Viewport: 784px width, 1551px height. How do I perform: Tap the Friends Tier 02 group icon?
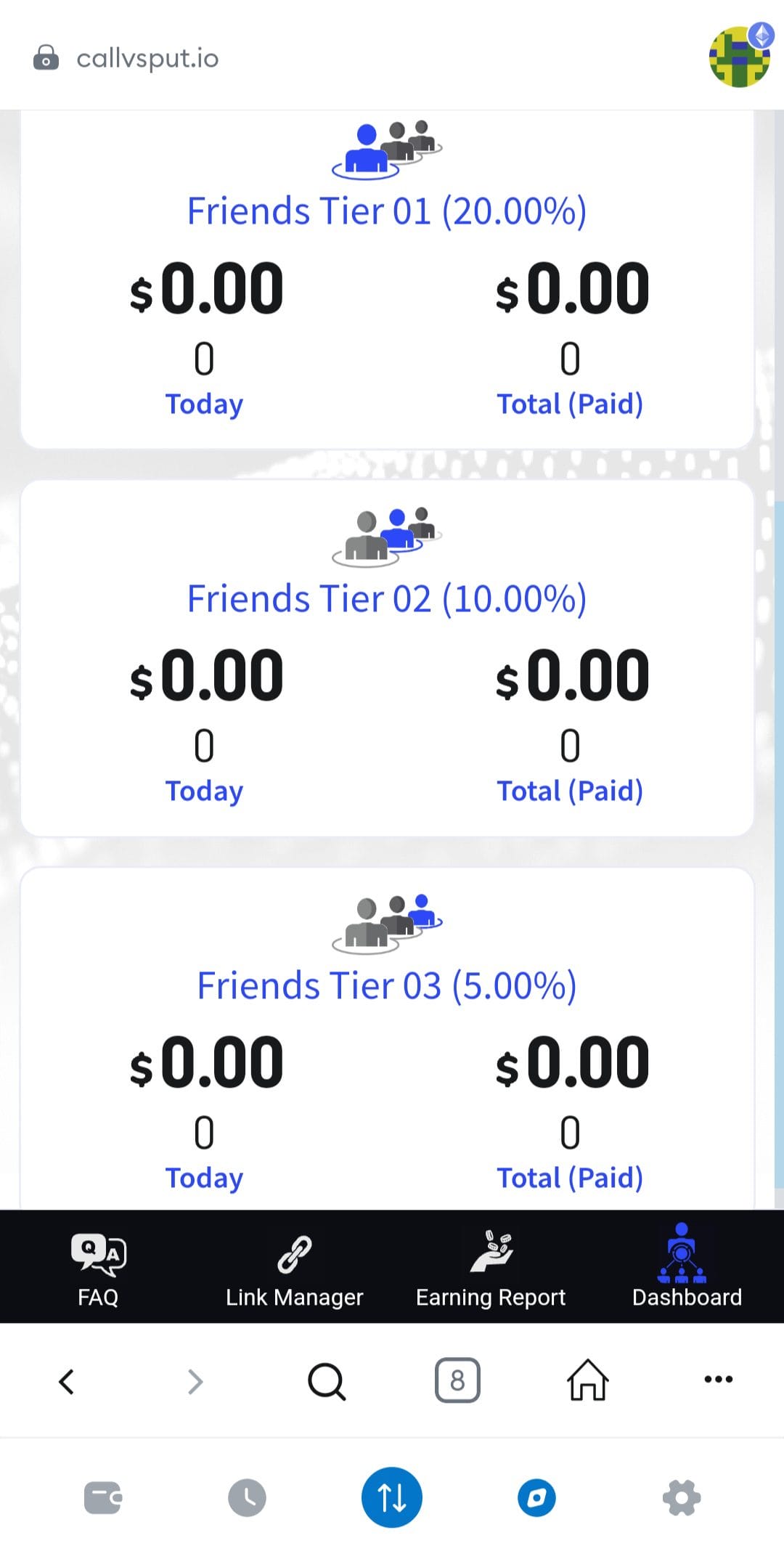391,535
